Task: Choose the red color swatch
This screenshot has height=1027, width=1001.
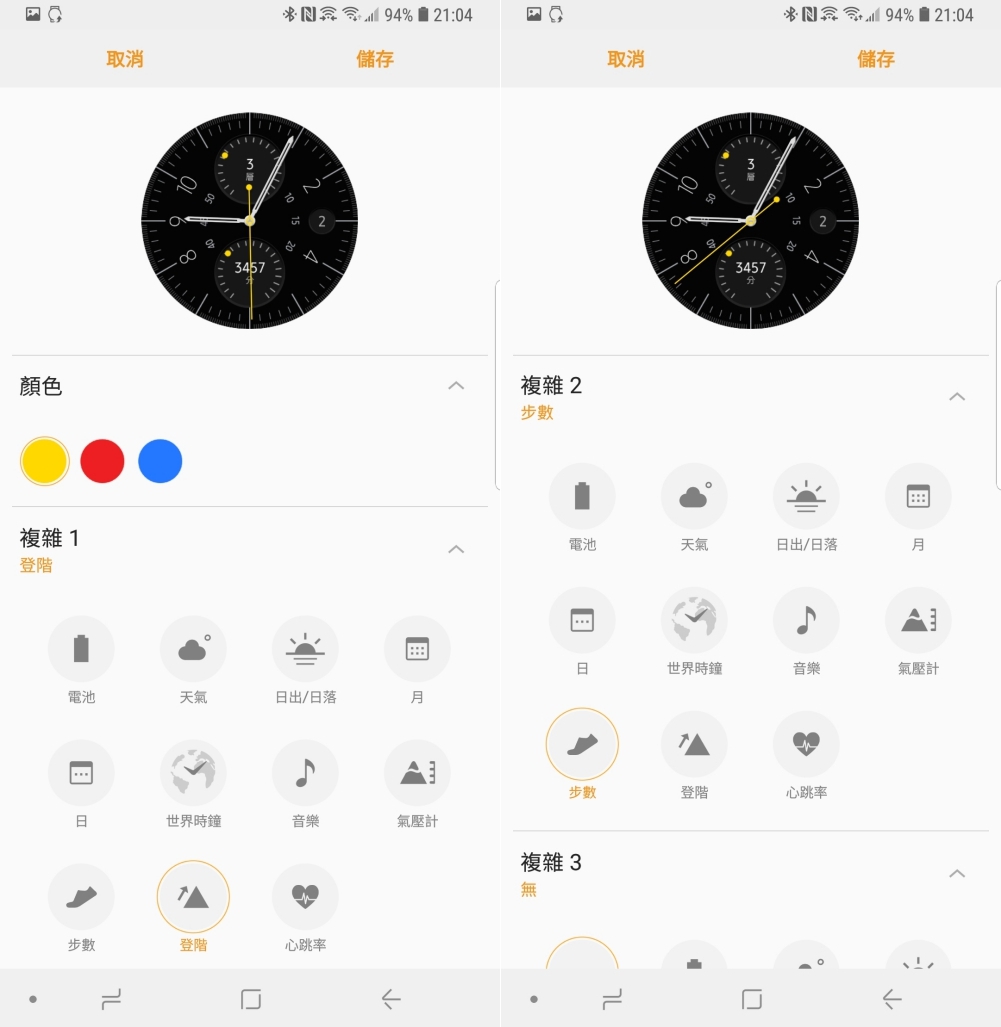Action: point(102,461)
